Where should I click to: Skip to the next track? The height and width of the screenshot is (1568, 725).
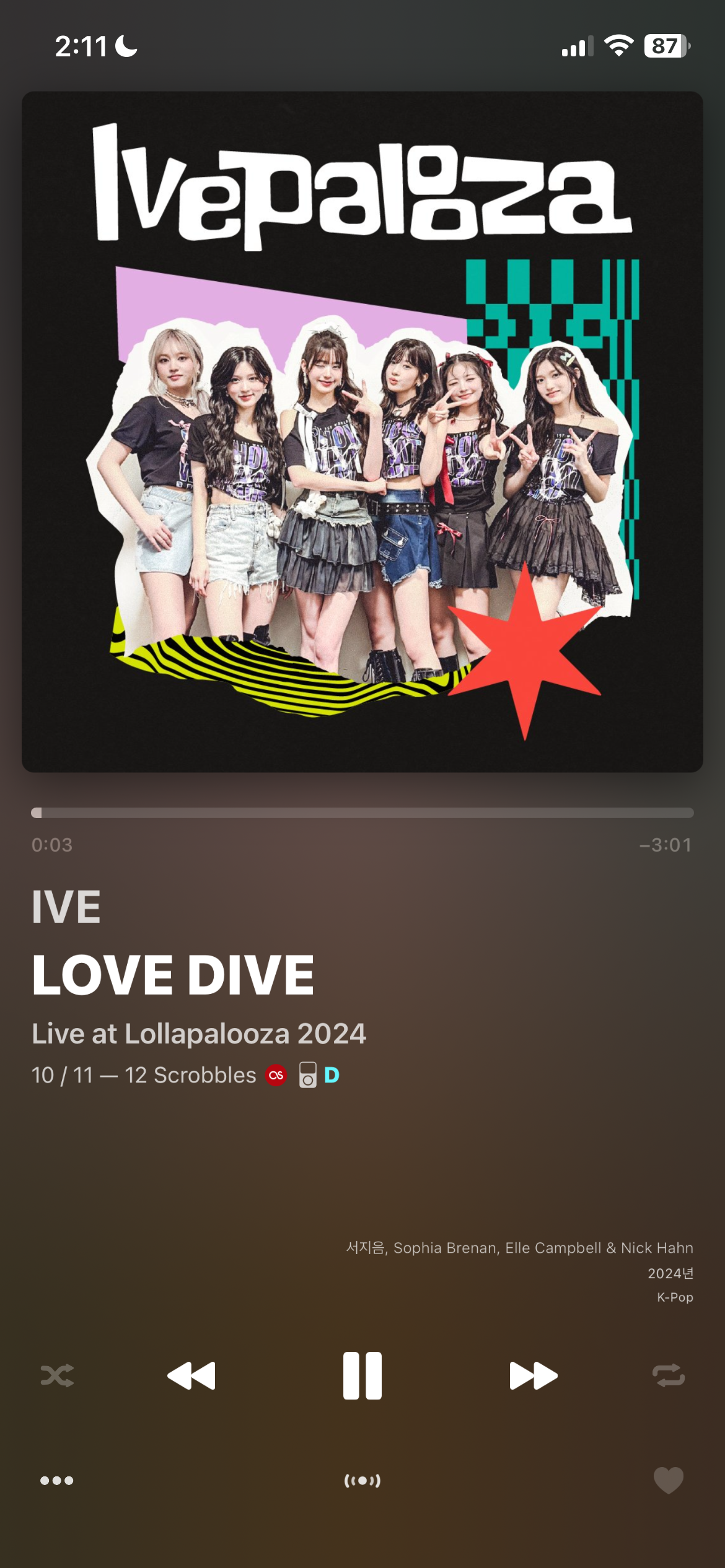pyautogui.click(x=533, y=1375)
